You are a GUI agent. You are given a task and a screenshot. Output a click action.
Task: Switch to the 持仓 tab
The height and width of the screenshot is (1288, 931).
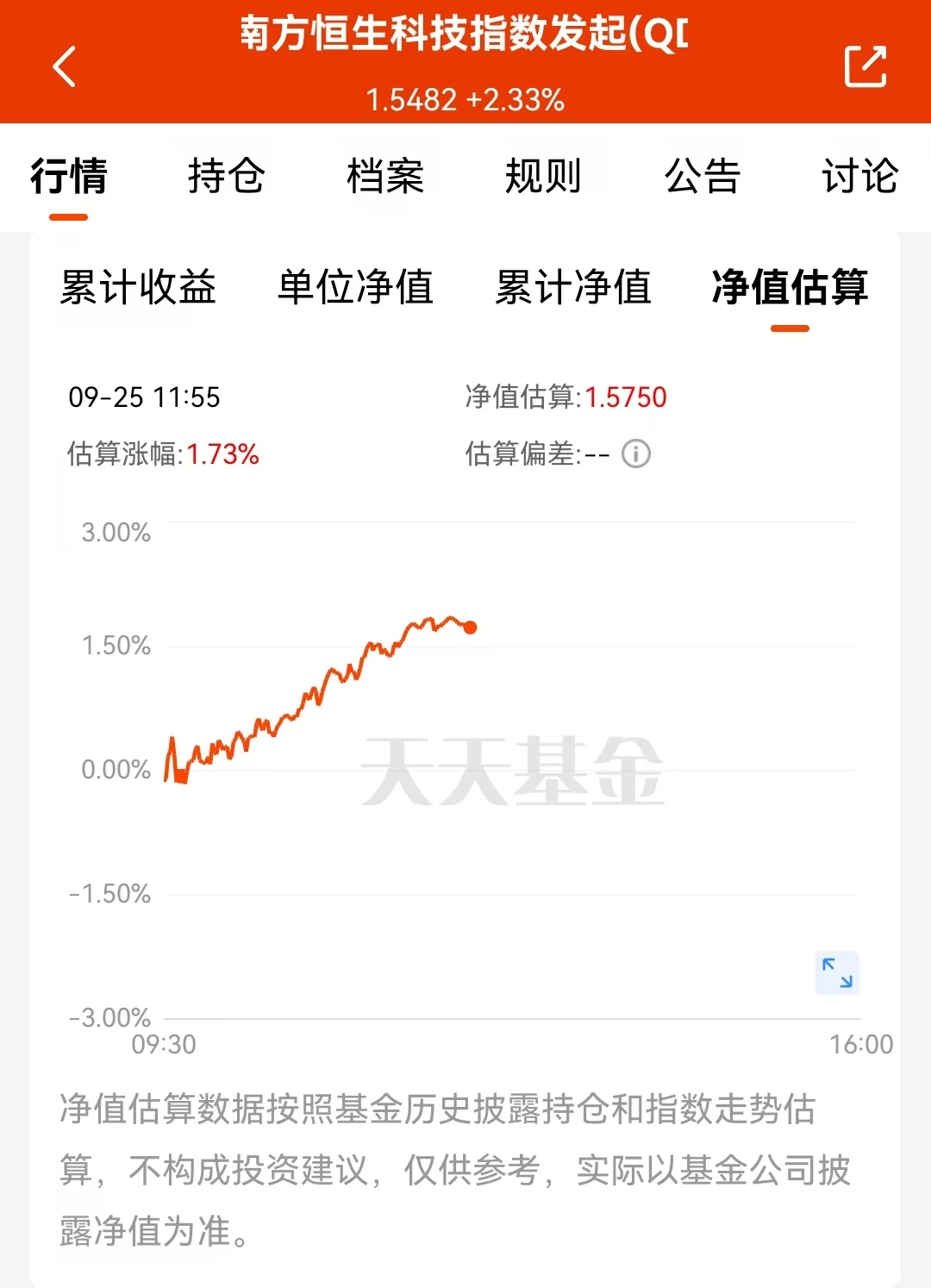pos(227,177)
